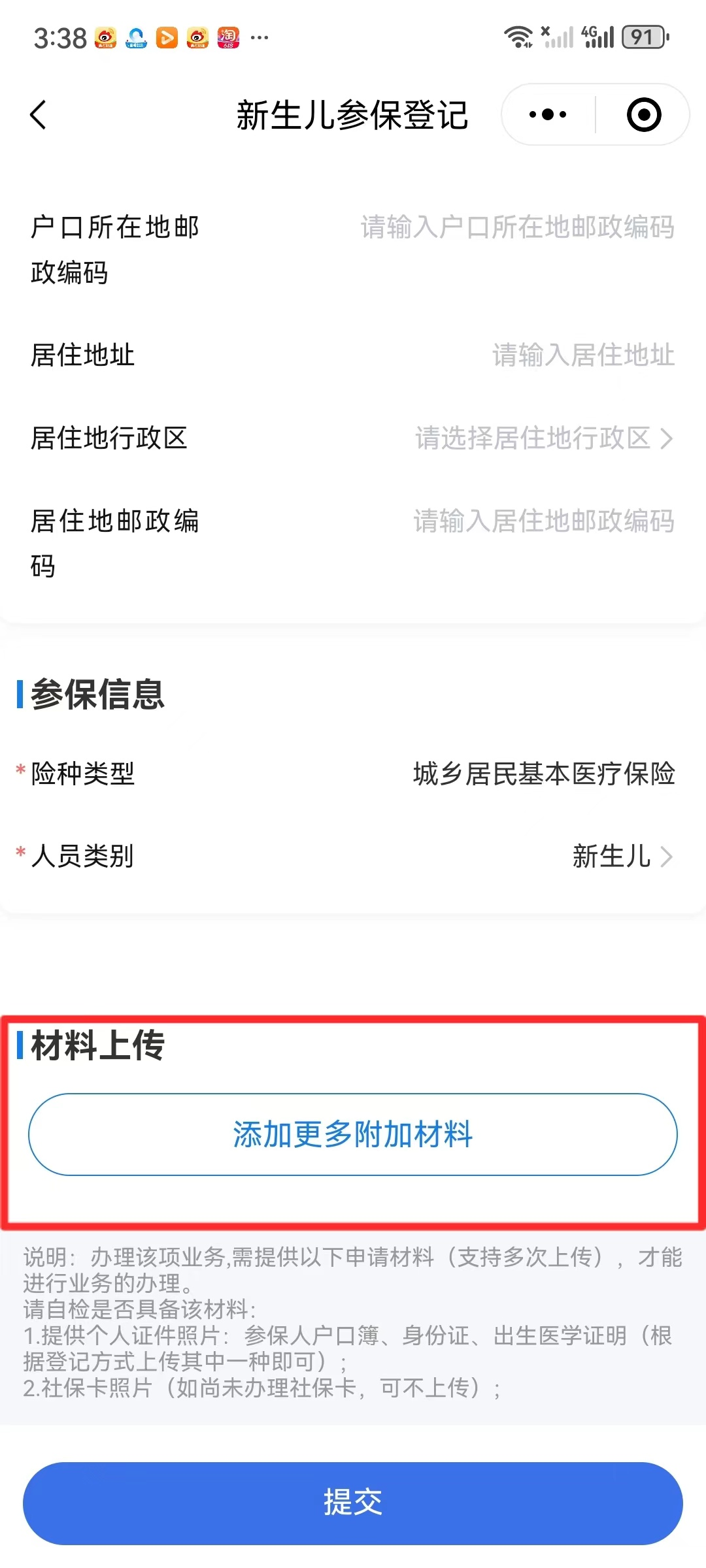Select 居住地行政区 from picker
This screenshot has height=1568, width=706.
click(x=543, y=438)
